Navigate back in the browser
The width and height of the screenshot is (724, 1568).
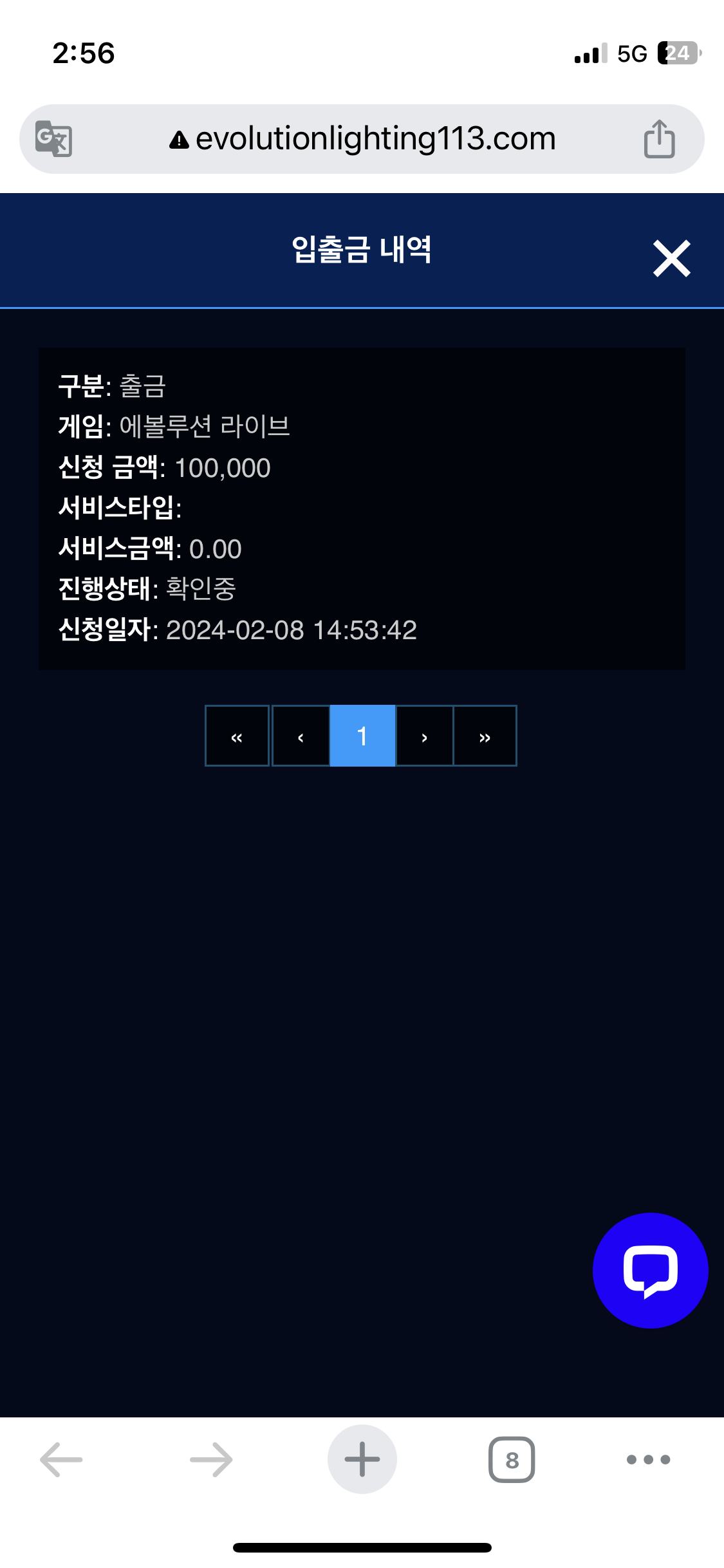61,1459
